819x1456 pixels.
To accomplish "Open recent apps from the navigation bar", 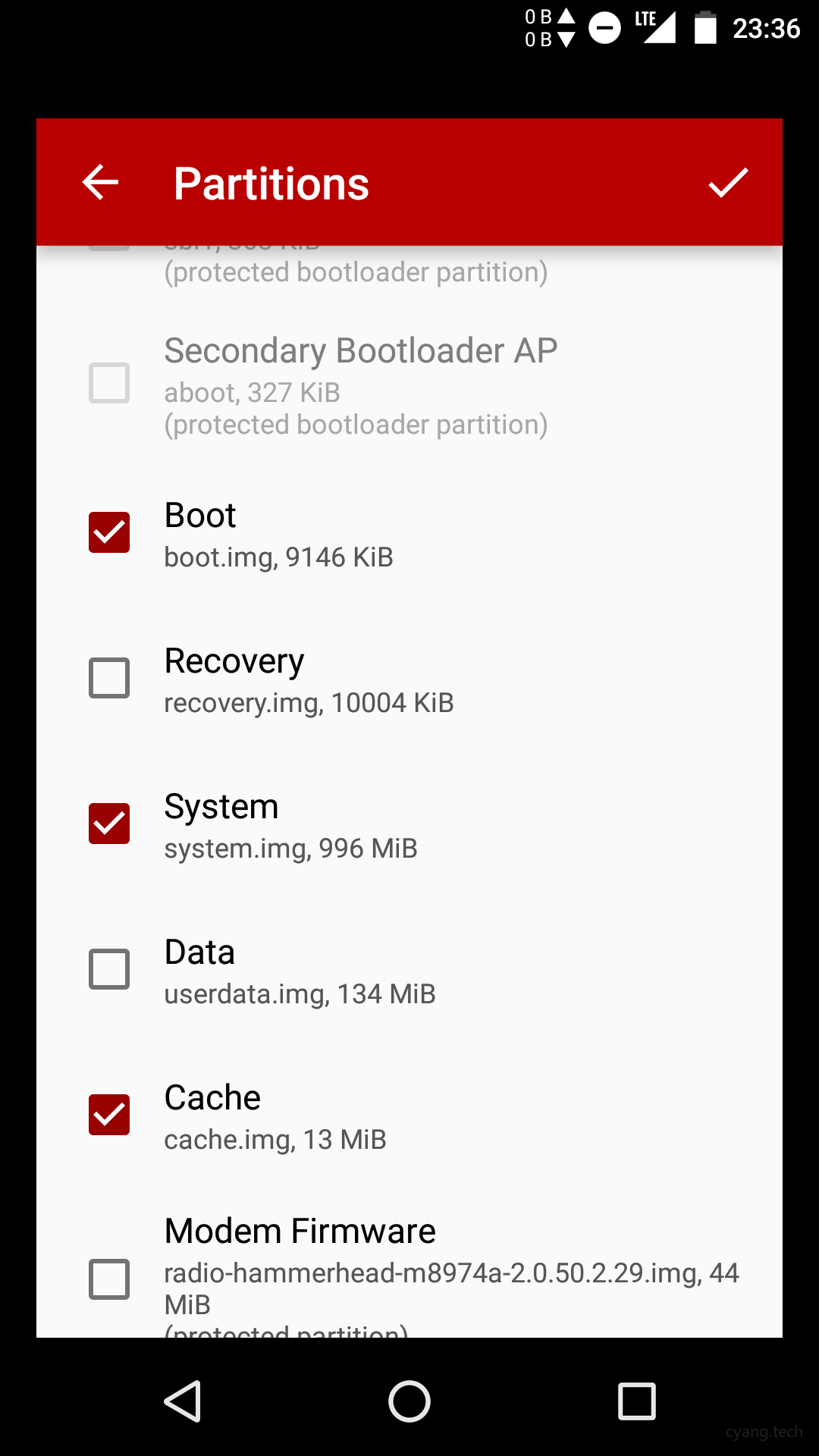I will point(637,1401).
